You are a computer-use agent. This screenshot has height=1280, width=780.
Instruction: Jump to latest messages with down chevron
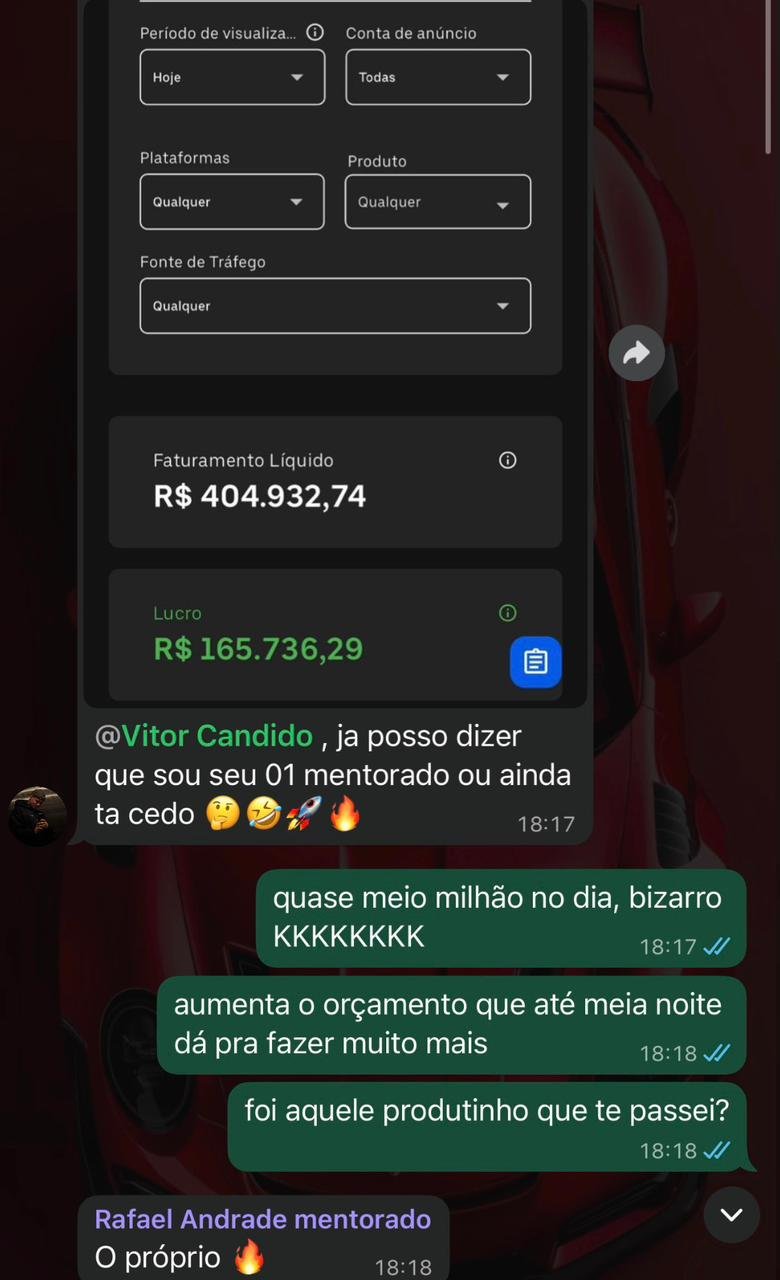click(731, 1214)
